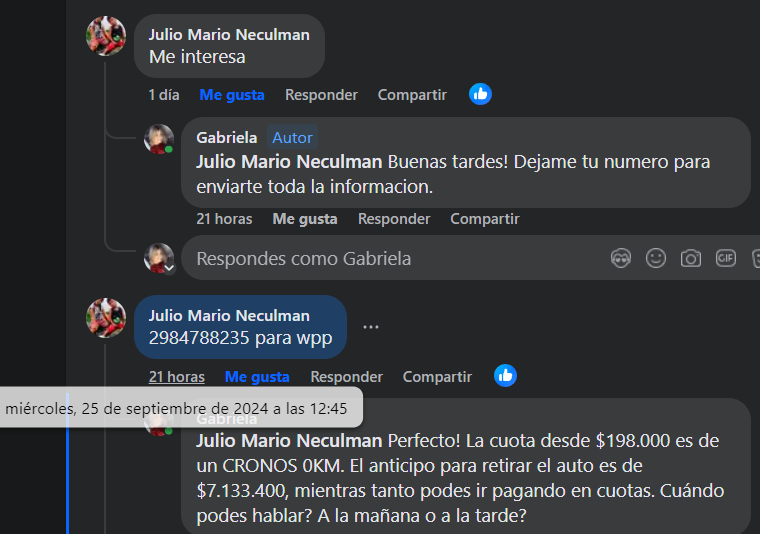Image resolution: width=760 pixels, height=534 pixels.
Task: Open the sticker icon in reply box
Action: click(755, 259)
